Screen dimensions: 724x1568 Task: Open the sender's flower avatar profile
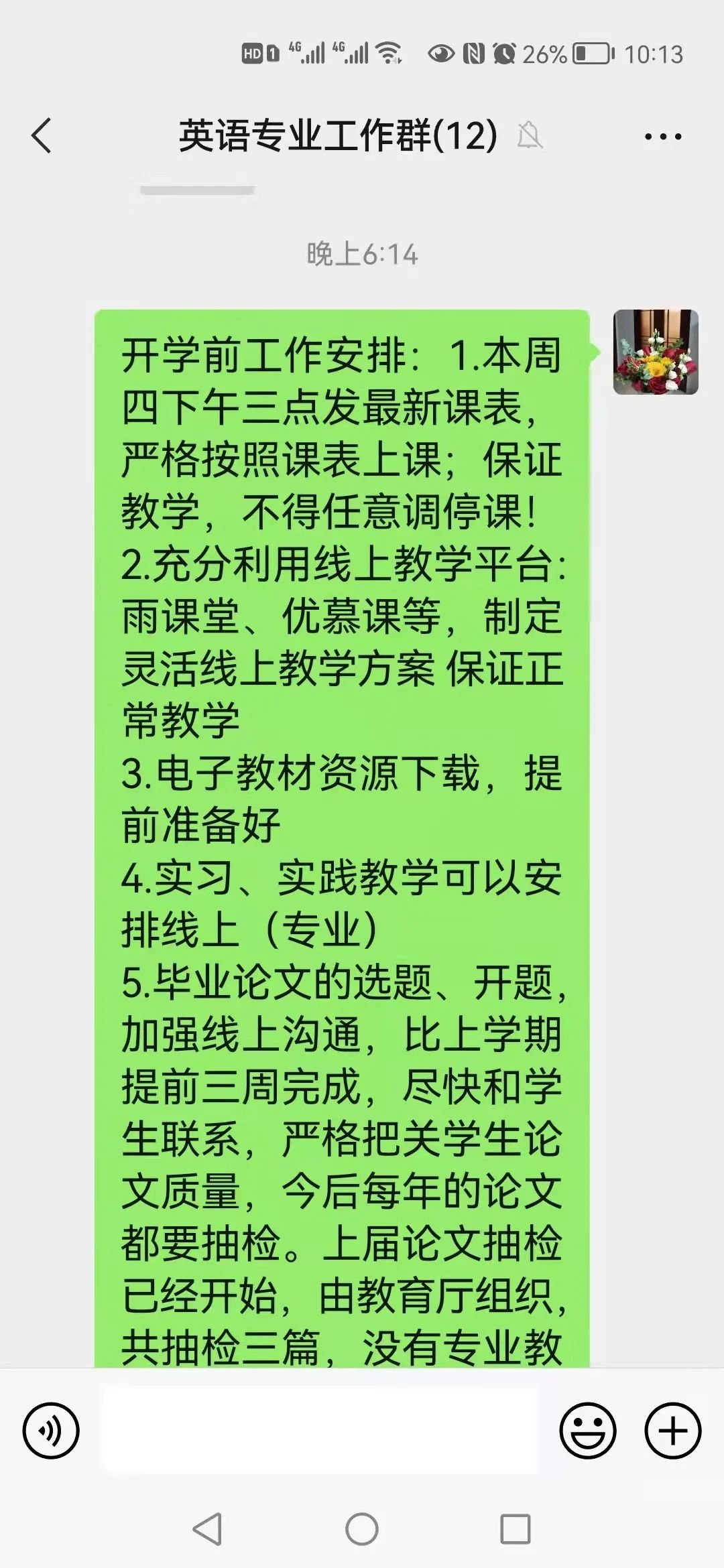(656, 352)
